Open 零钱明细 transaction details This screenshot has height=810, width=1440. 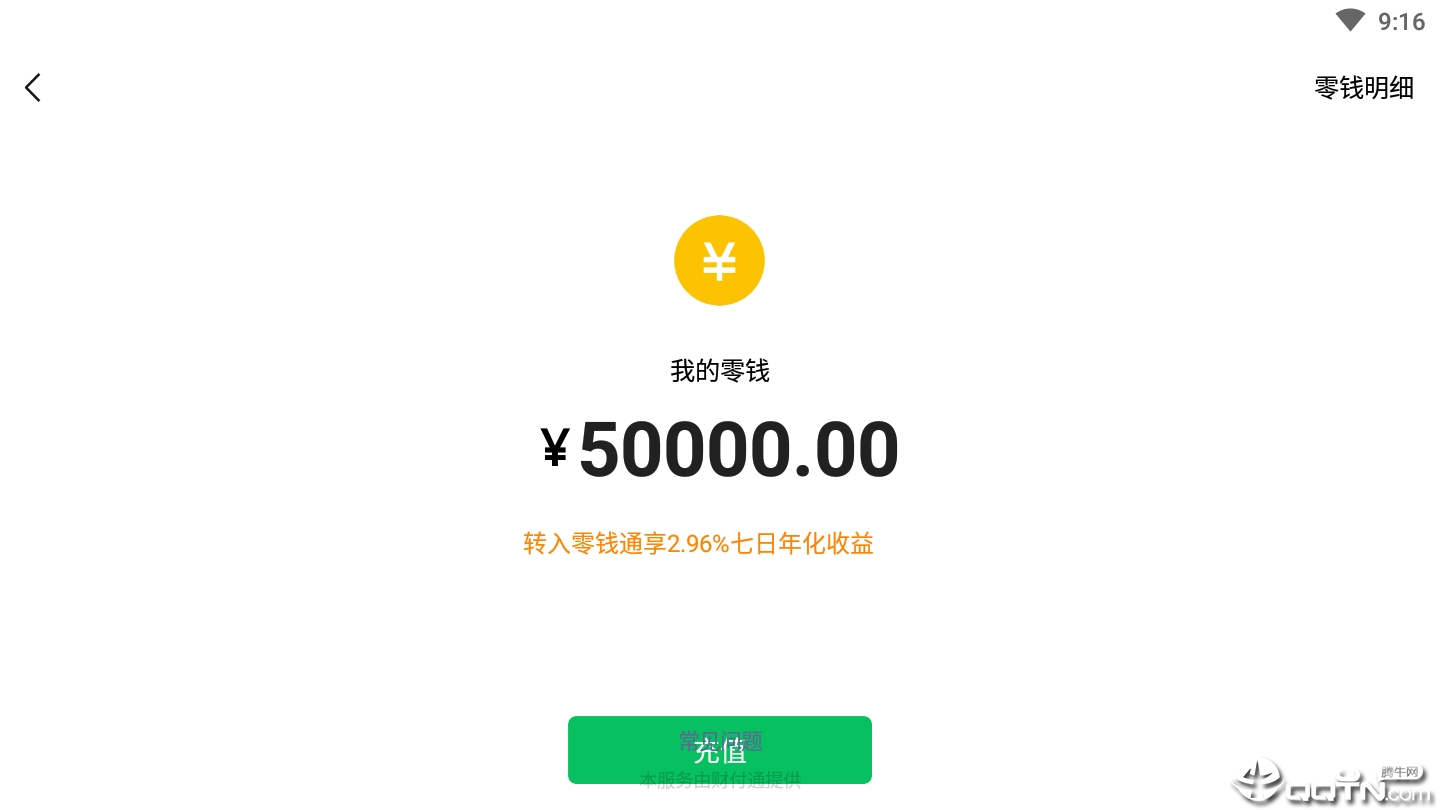pyautogui.click(x=1364, y=88)
